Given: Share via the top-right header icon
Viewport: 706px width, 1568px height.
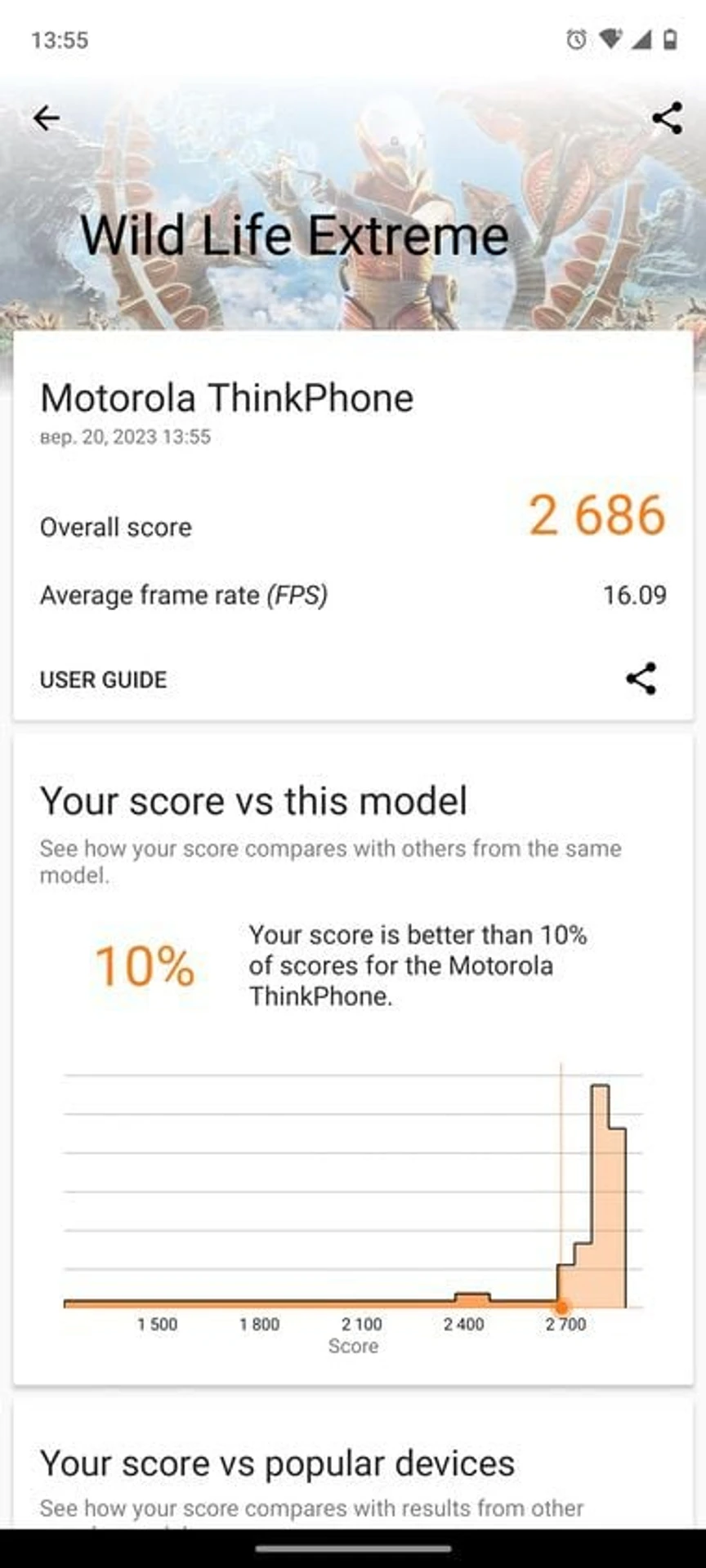Looking at the screenshot, I should click(x=667, y=118).
